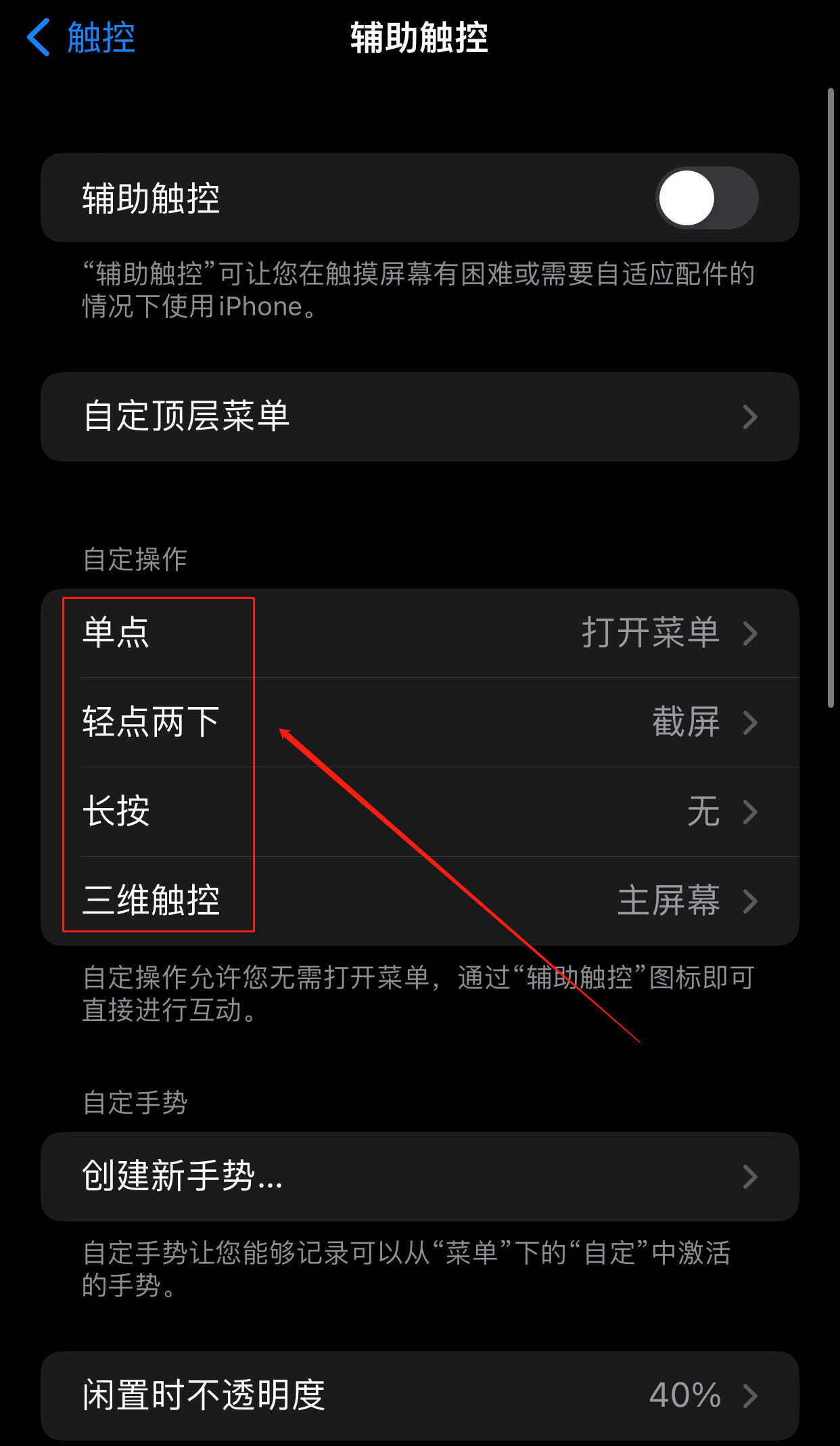Open the 单点 action setting
The width and height of the screenshot is (840, 1446).
[x=419, y=633]
